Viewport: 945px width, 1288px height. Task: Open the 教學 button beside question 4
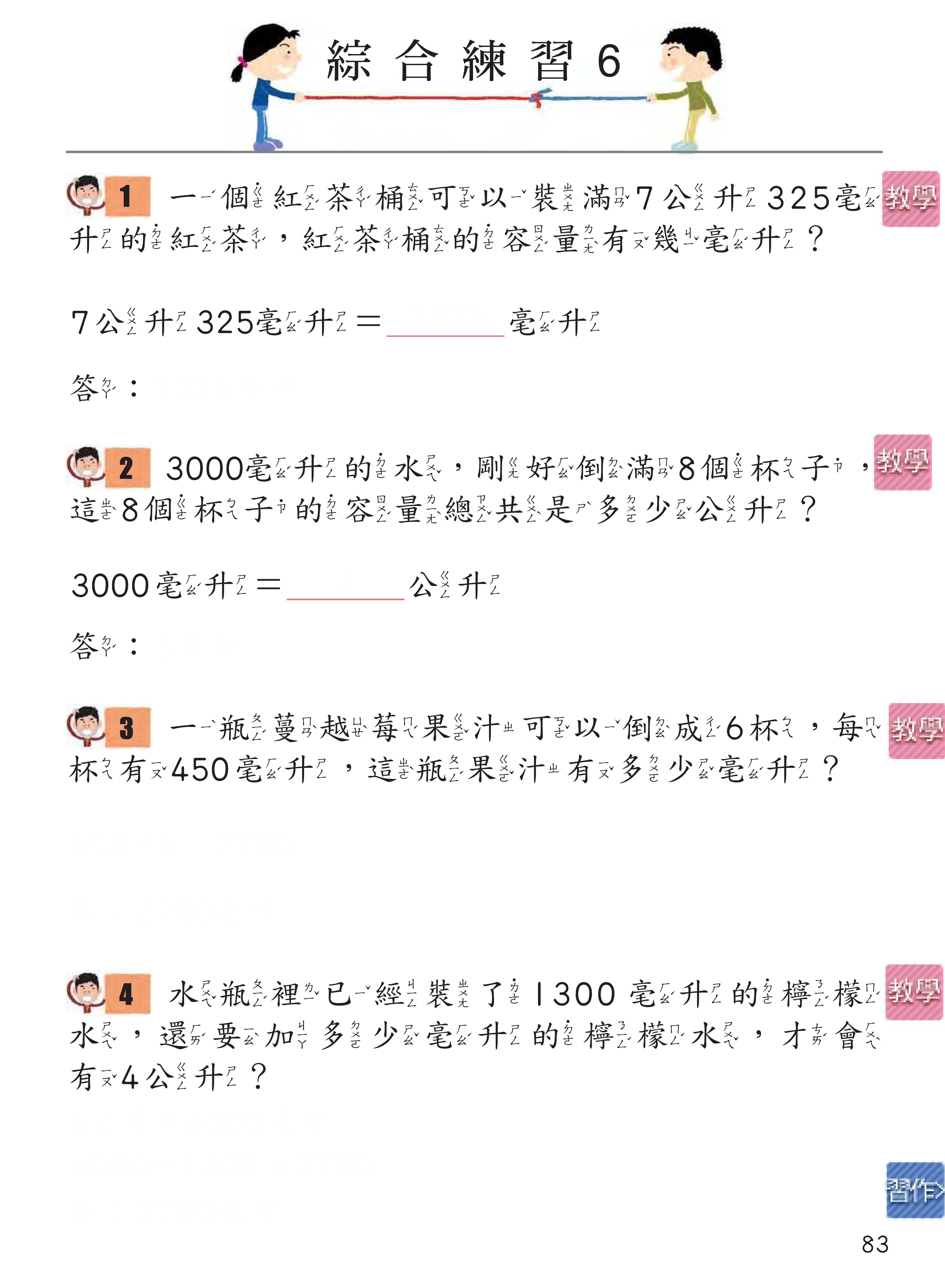914,992
